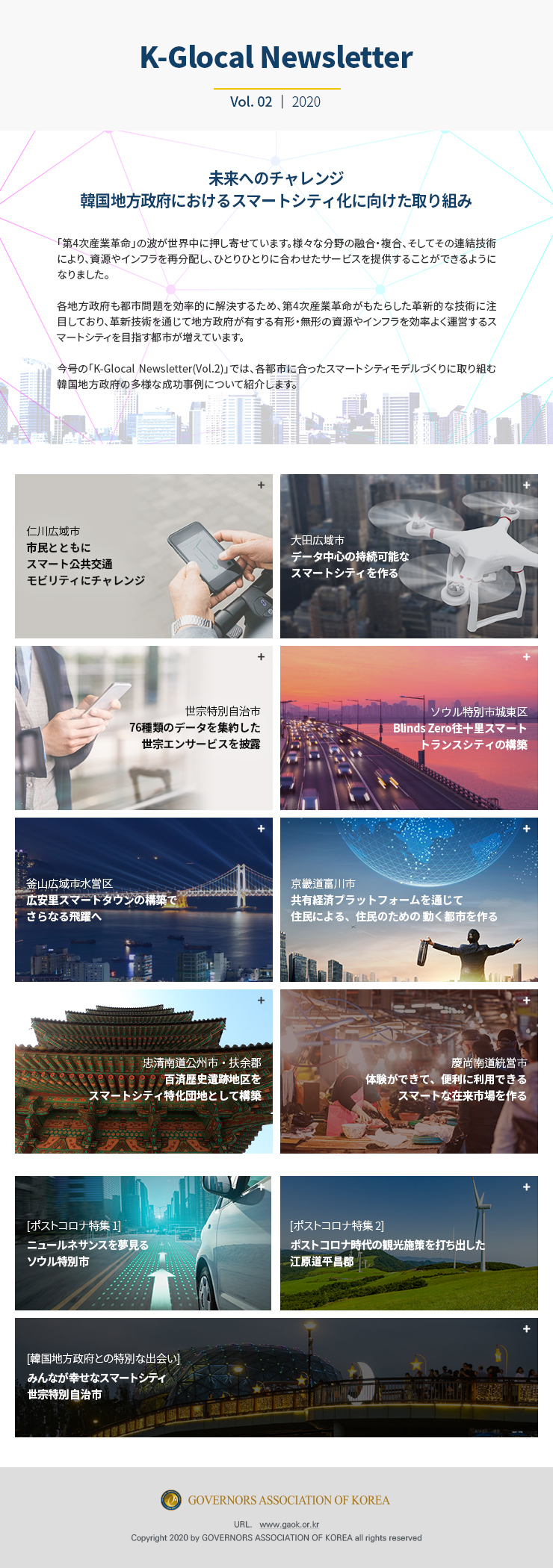This screenshot has width=553, height=1568.
Task: Open Post-Corona feature 1 about Seoul
Action: [143, 1243]
